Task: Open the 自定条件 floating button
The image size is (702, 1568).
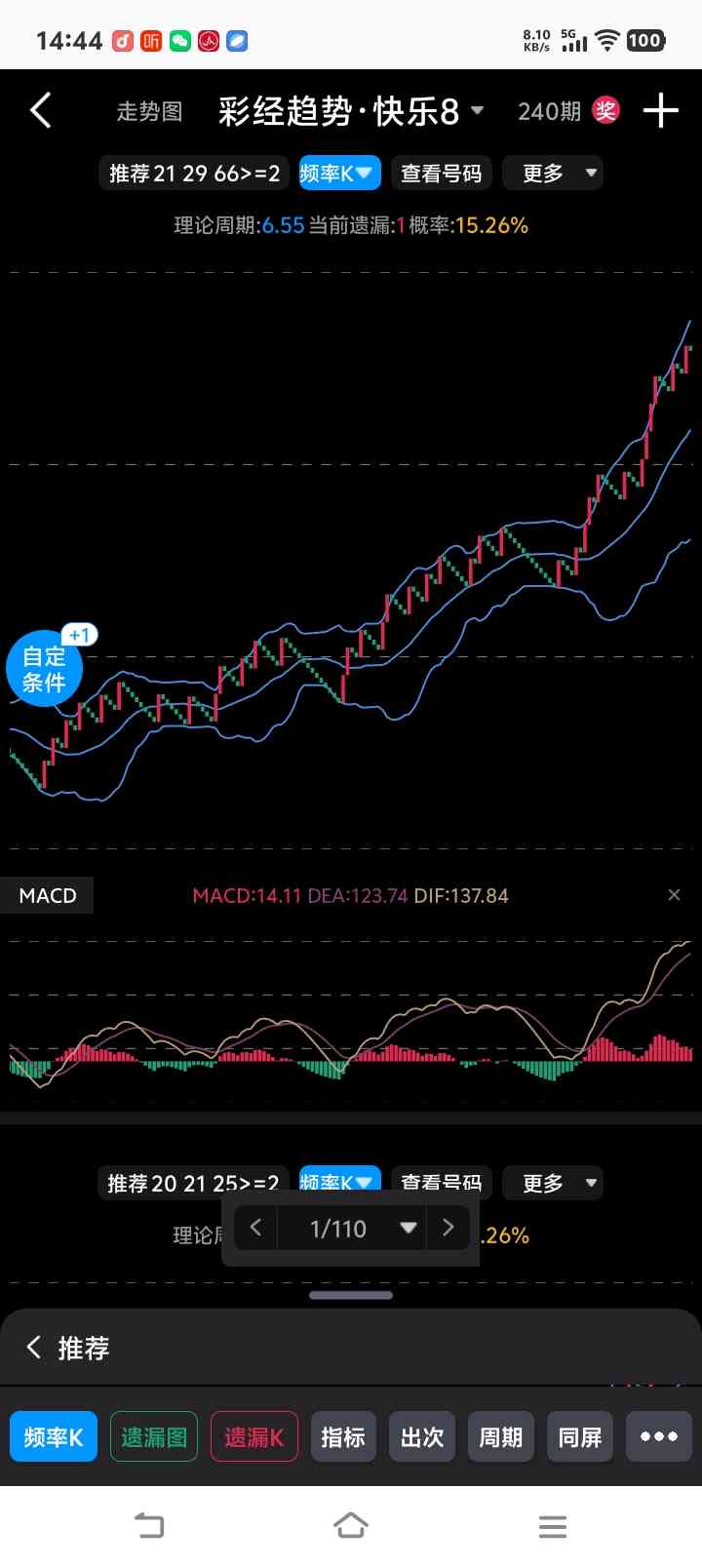Action: coord(44,669)
